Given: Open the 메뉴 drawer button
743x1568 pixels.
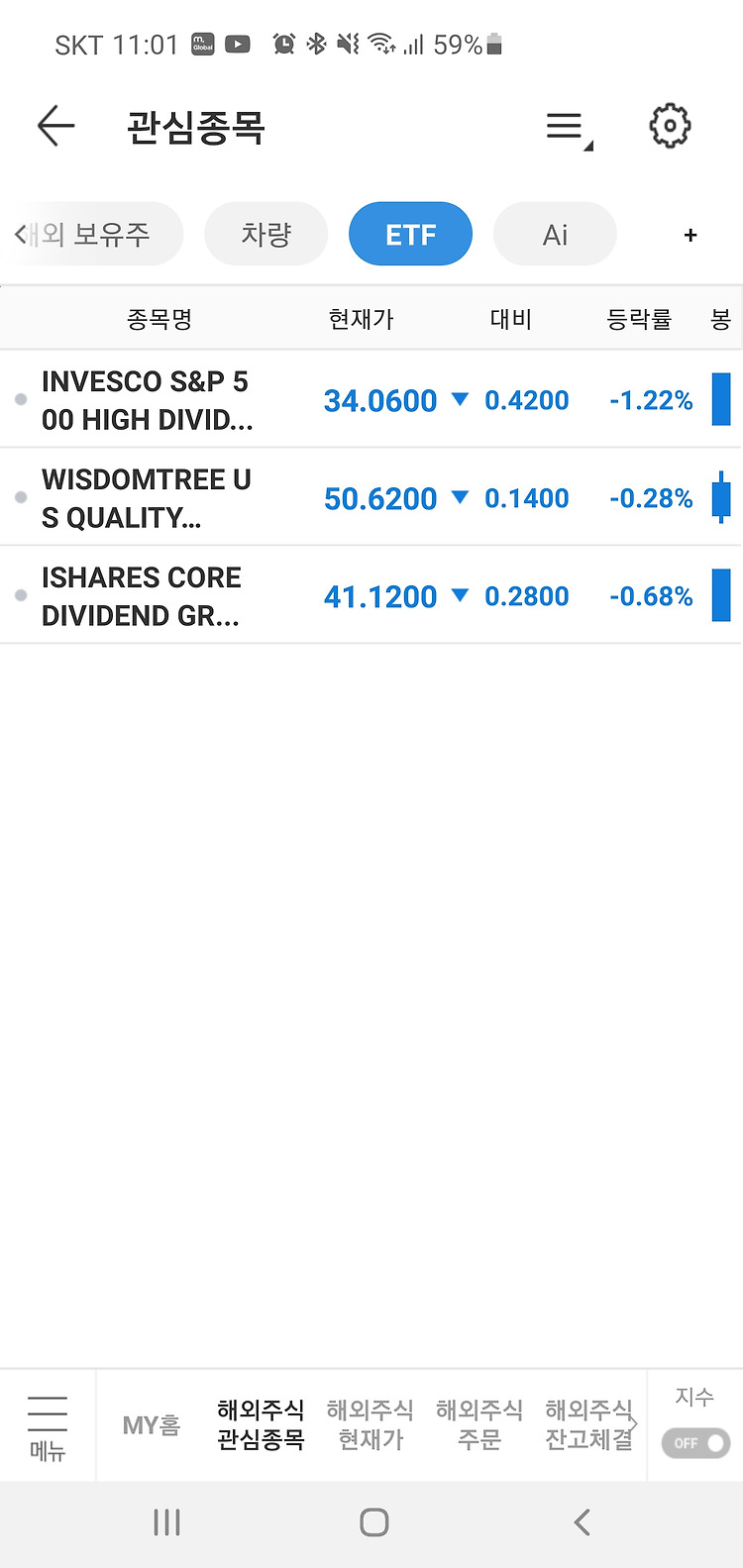Looking at the screenshot, I should 48,1426.
